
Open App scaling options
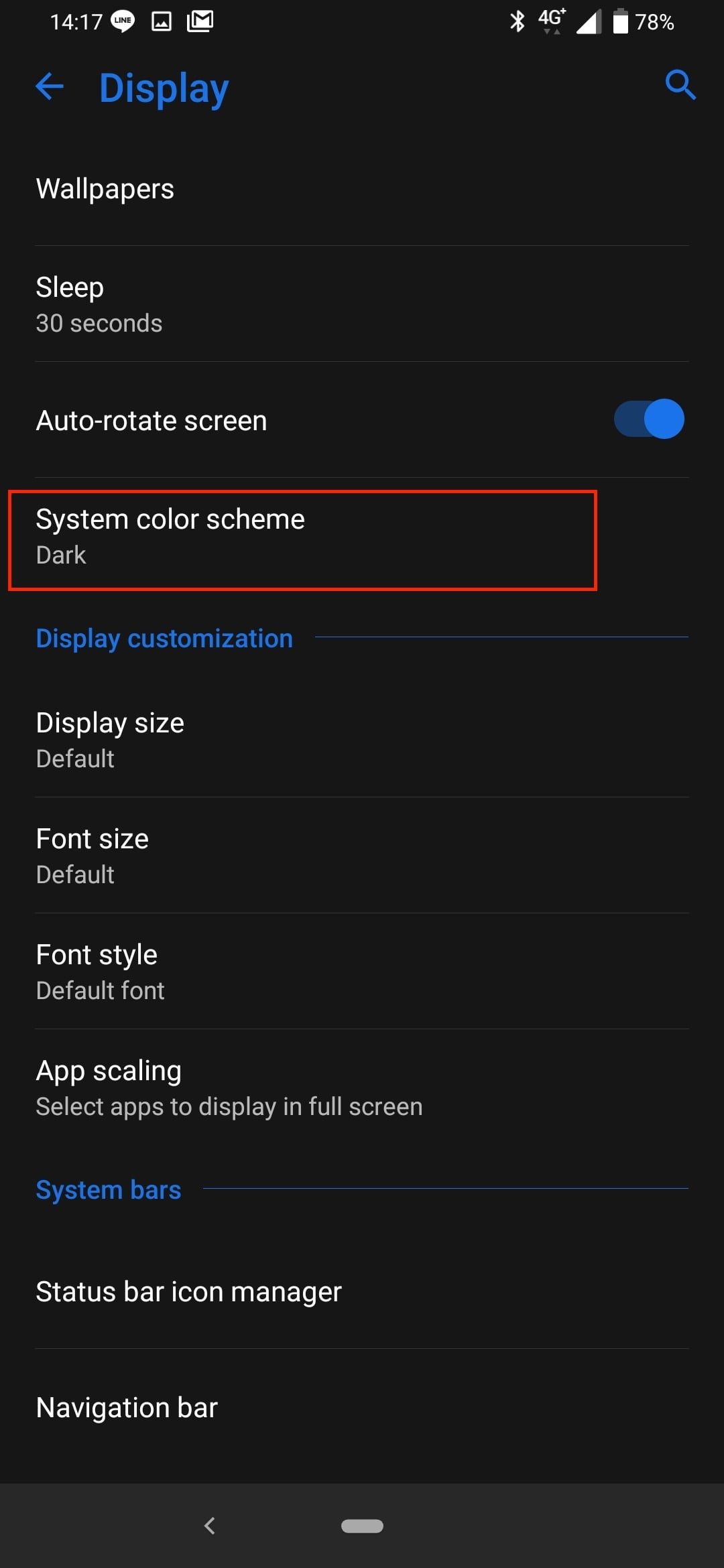click(x=362, y=1088)
